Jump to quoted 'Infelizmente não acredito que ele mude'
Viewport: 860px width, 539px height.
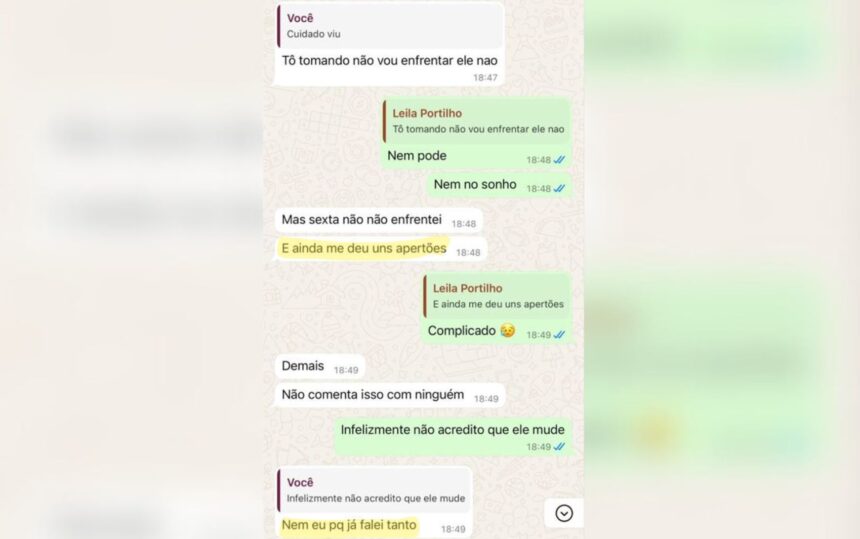pos(373,490)
